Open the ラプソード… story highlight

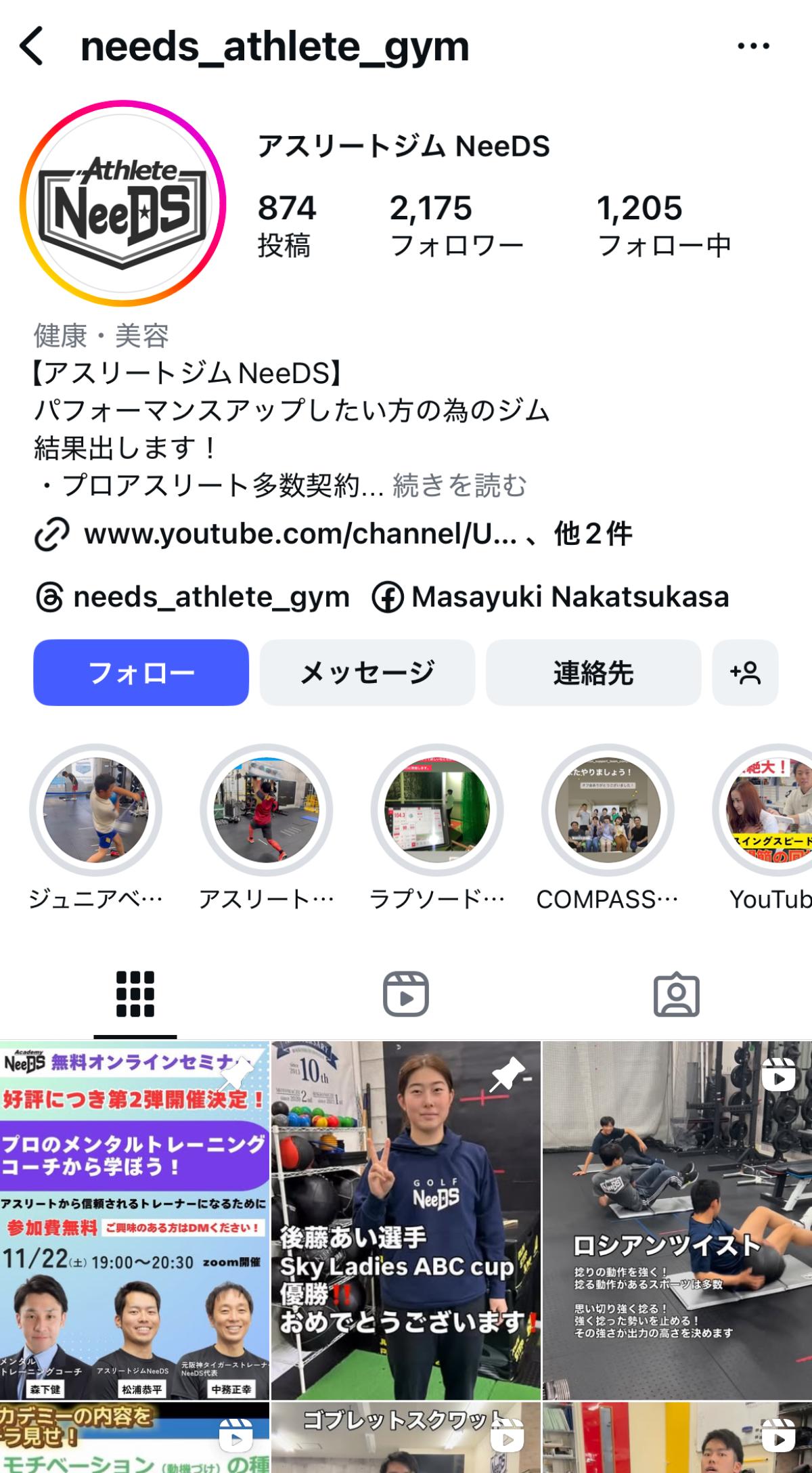pyautogui.click(x=436, y=810)
